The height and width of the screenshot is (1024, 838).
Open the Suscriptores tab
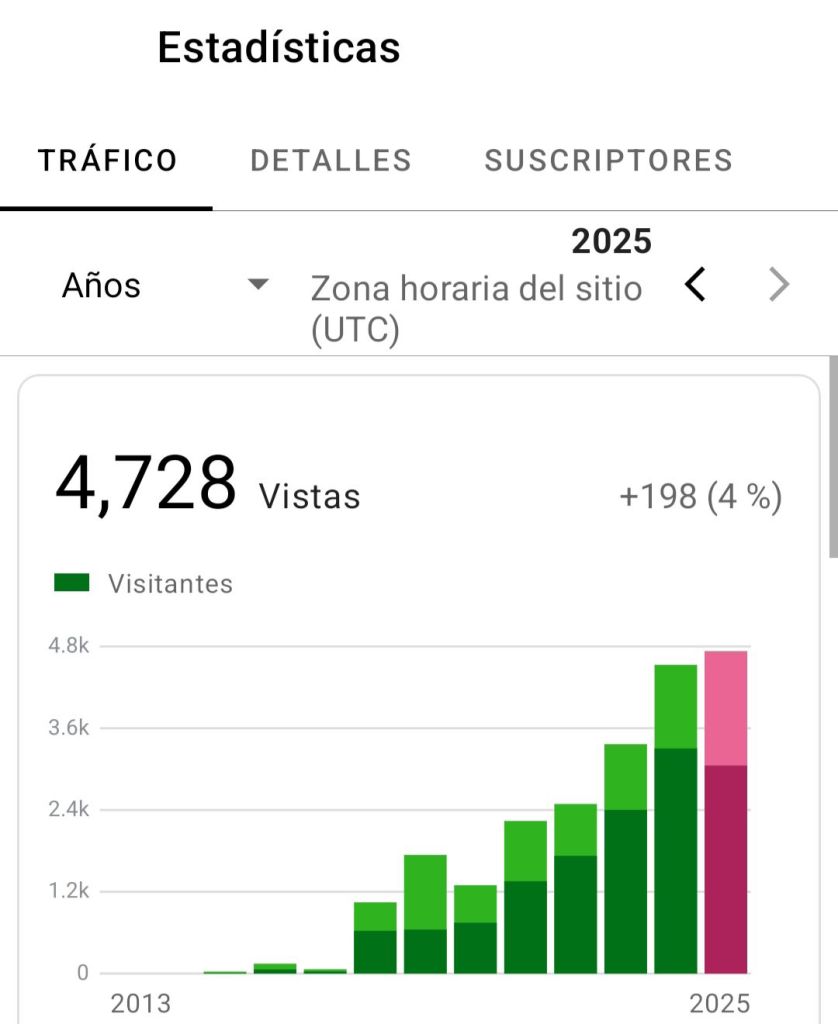(x=608, y=160)
